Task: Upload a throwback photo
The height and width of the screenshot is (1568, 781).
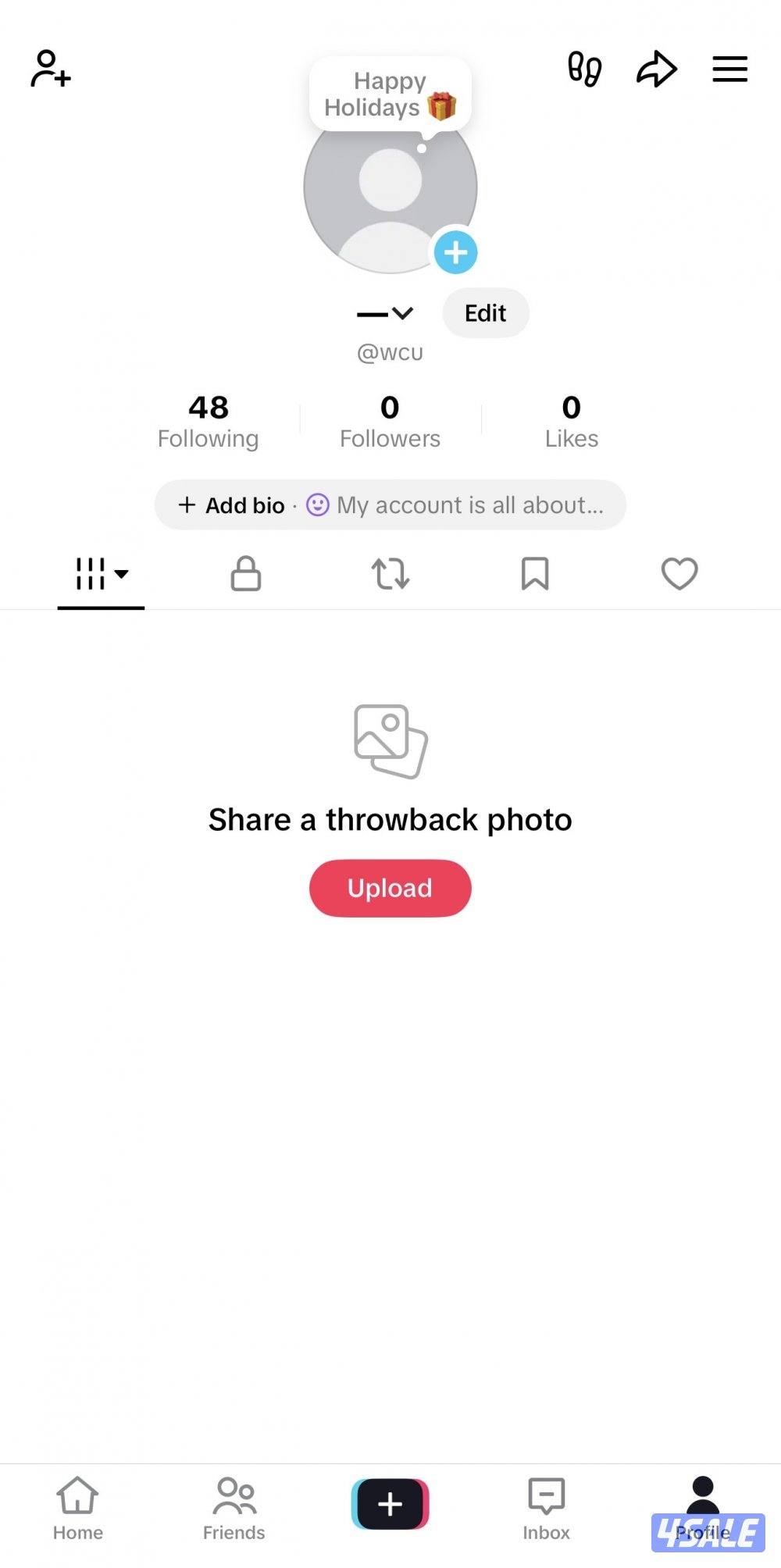Action: tap(390, 888)
